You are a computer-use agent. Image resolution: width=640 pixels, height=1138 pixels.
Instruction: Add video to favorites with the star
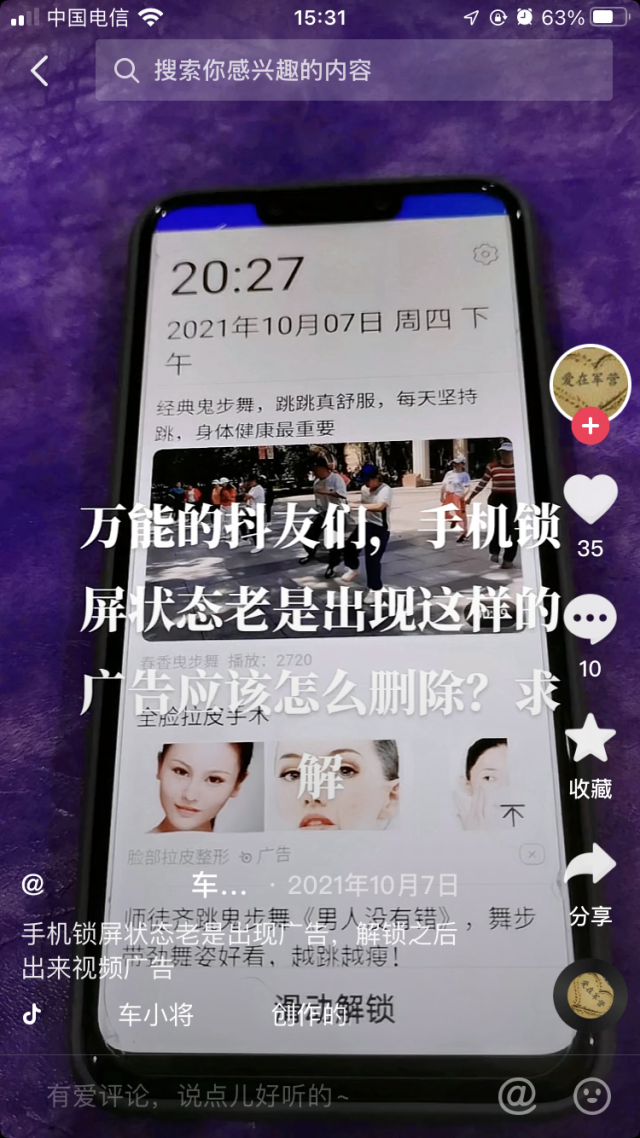(x=590, y=740)
